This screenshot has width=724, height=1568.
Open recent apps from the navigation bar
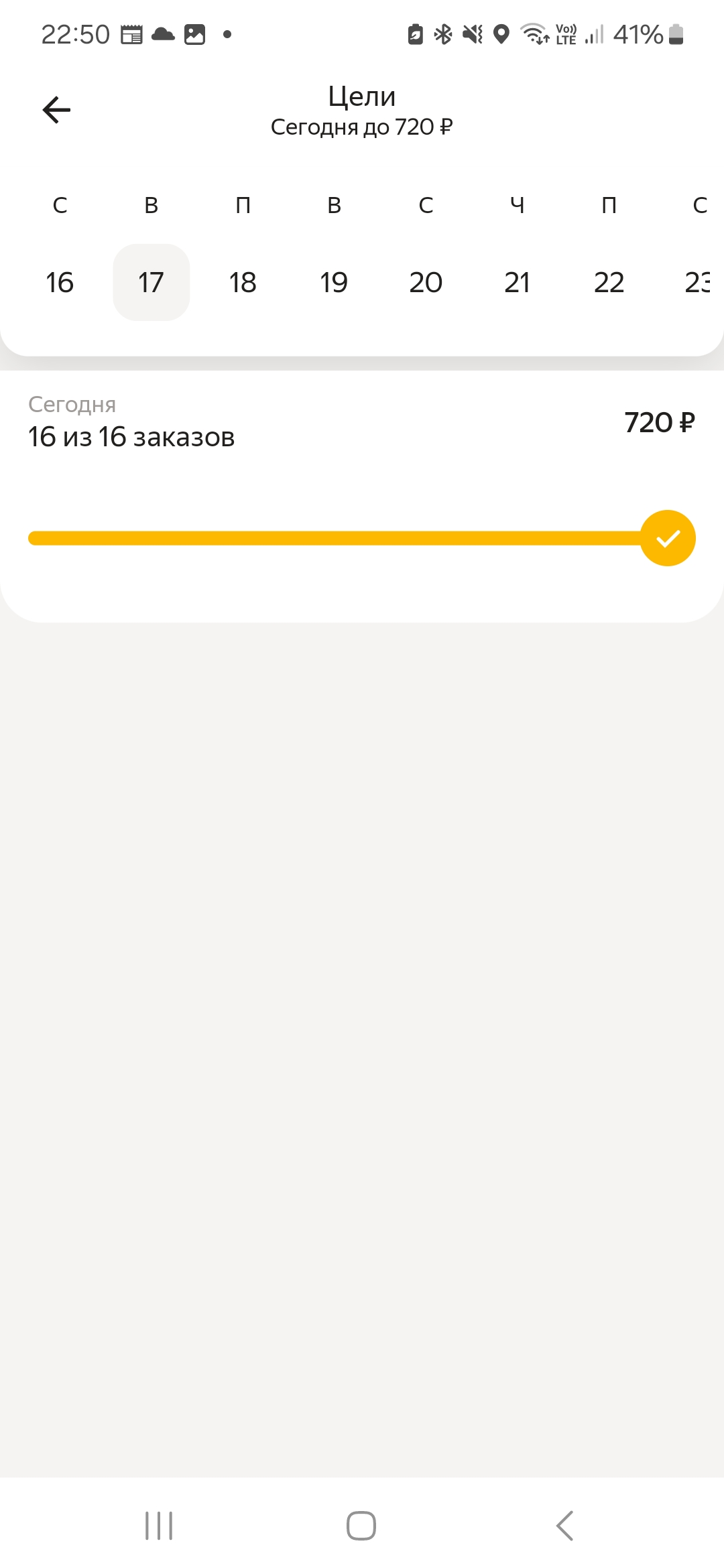pyautogui.click(x=159, y=1526)
